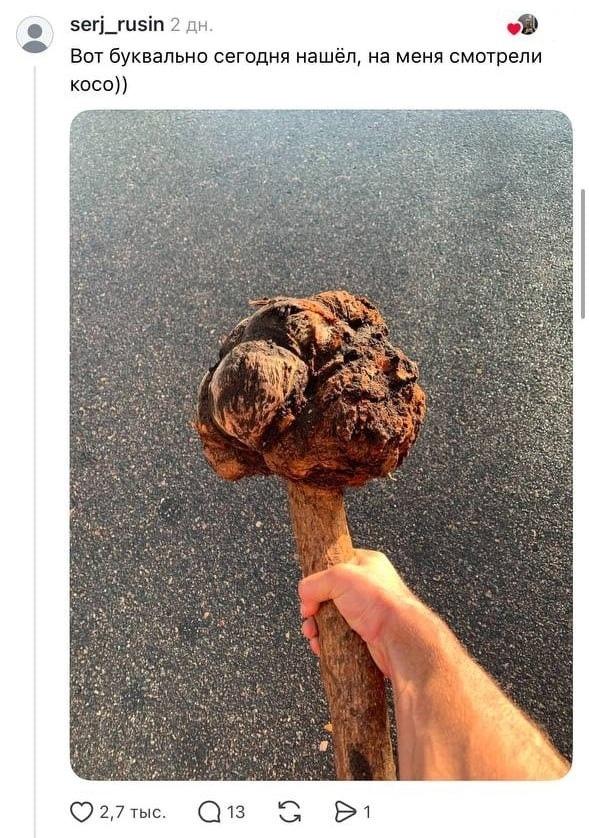View who liked with heart avatar

523,25
